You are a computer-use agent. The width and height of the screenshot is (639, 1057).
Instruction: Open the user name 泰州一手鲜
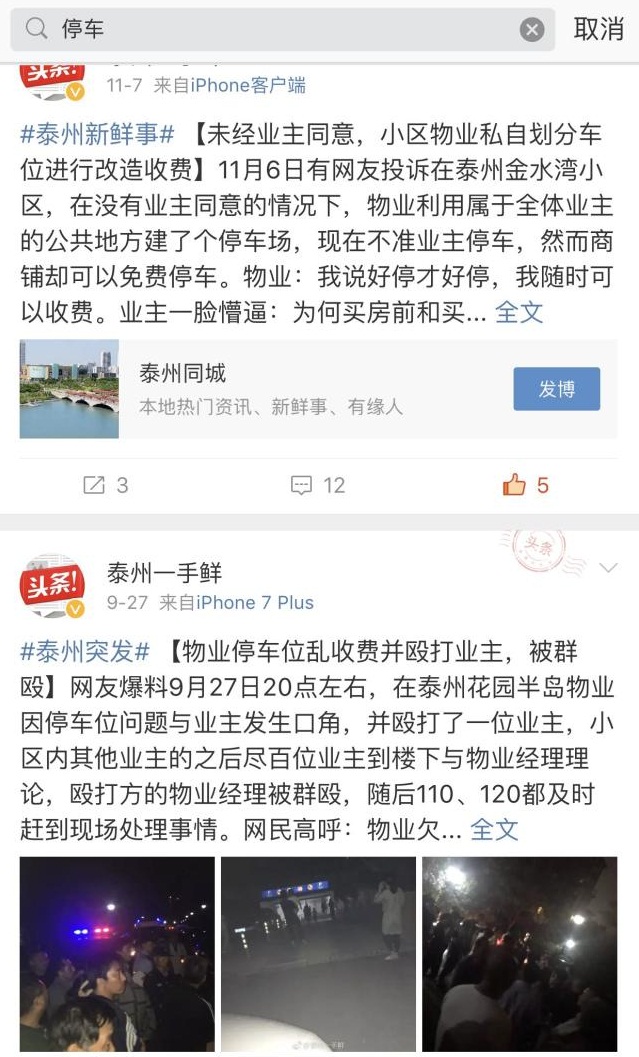[x=164, y=572]
